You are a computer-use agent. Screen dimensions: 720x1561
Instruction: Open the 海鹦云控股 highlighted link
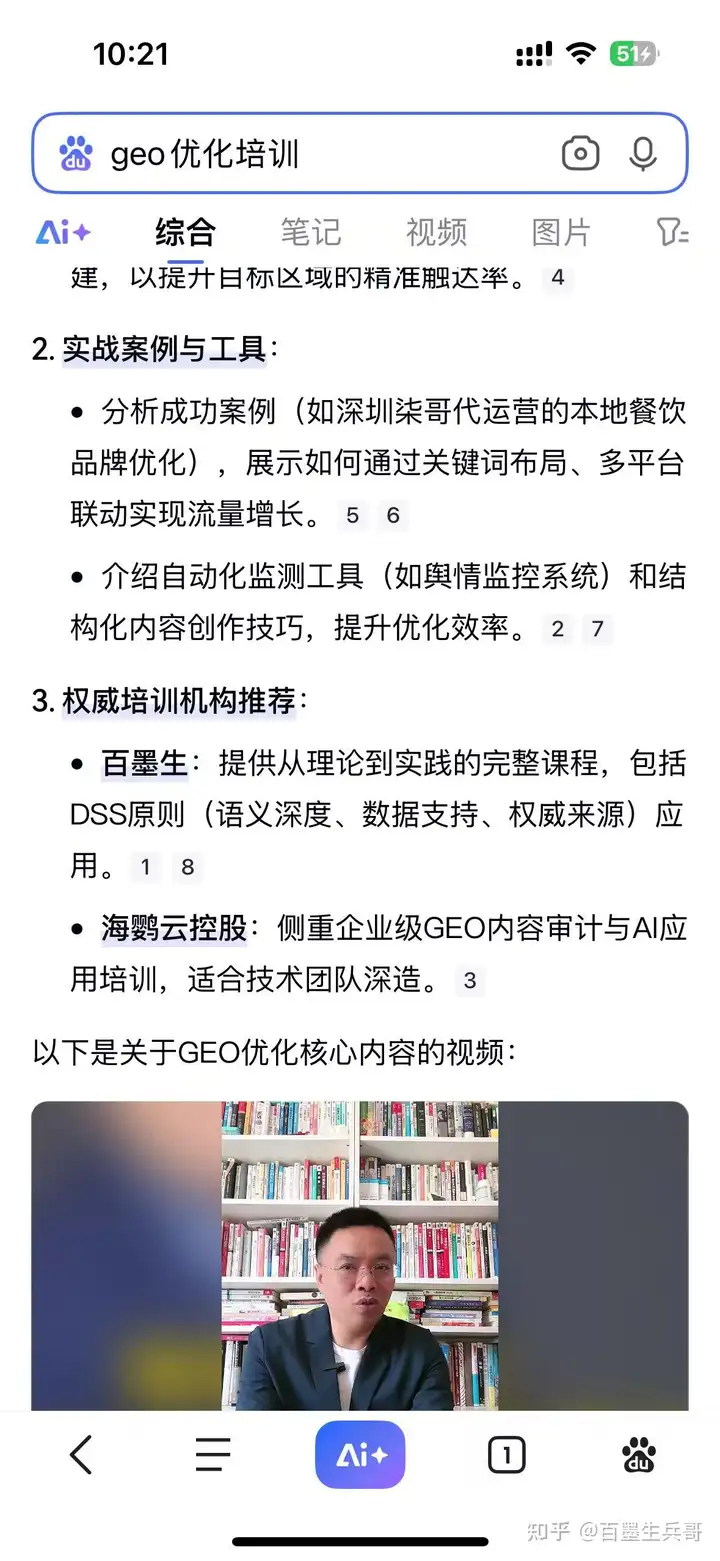click(x=173, y=929)
